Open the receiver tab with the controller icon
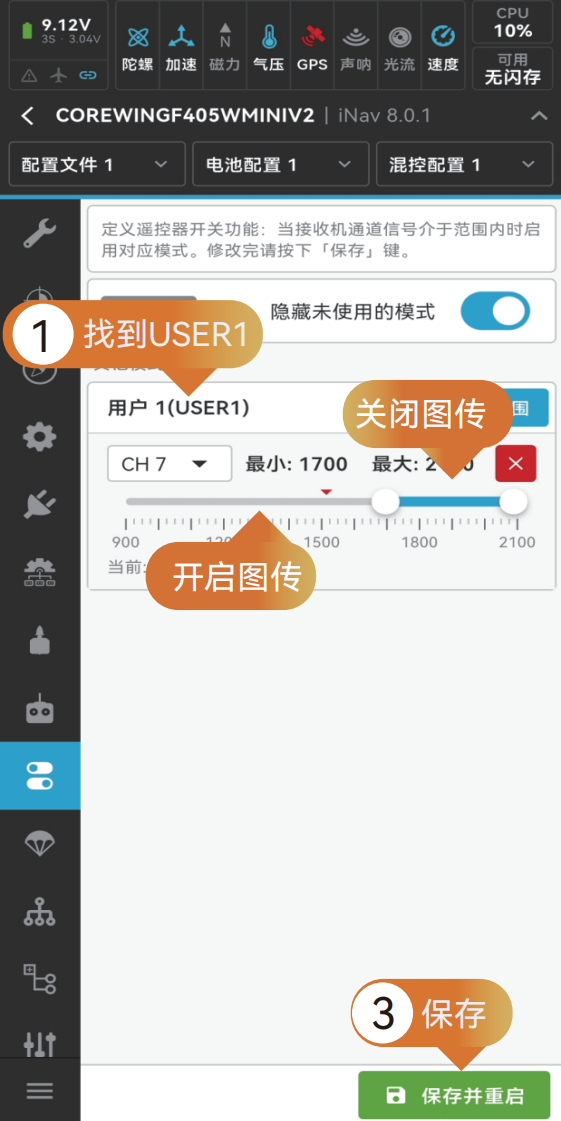 [x=40, y=709]
